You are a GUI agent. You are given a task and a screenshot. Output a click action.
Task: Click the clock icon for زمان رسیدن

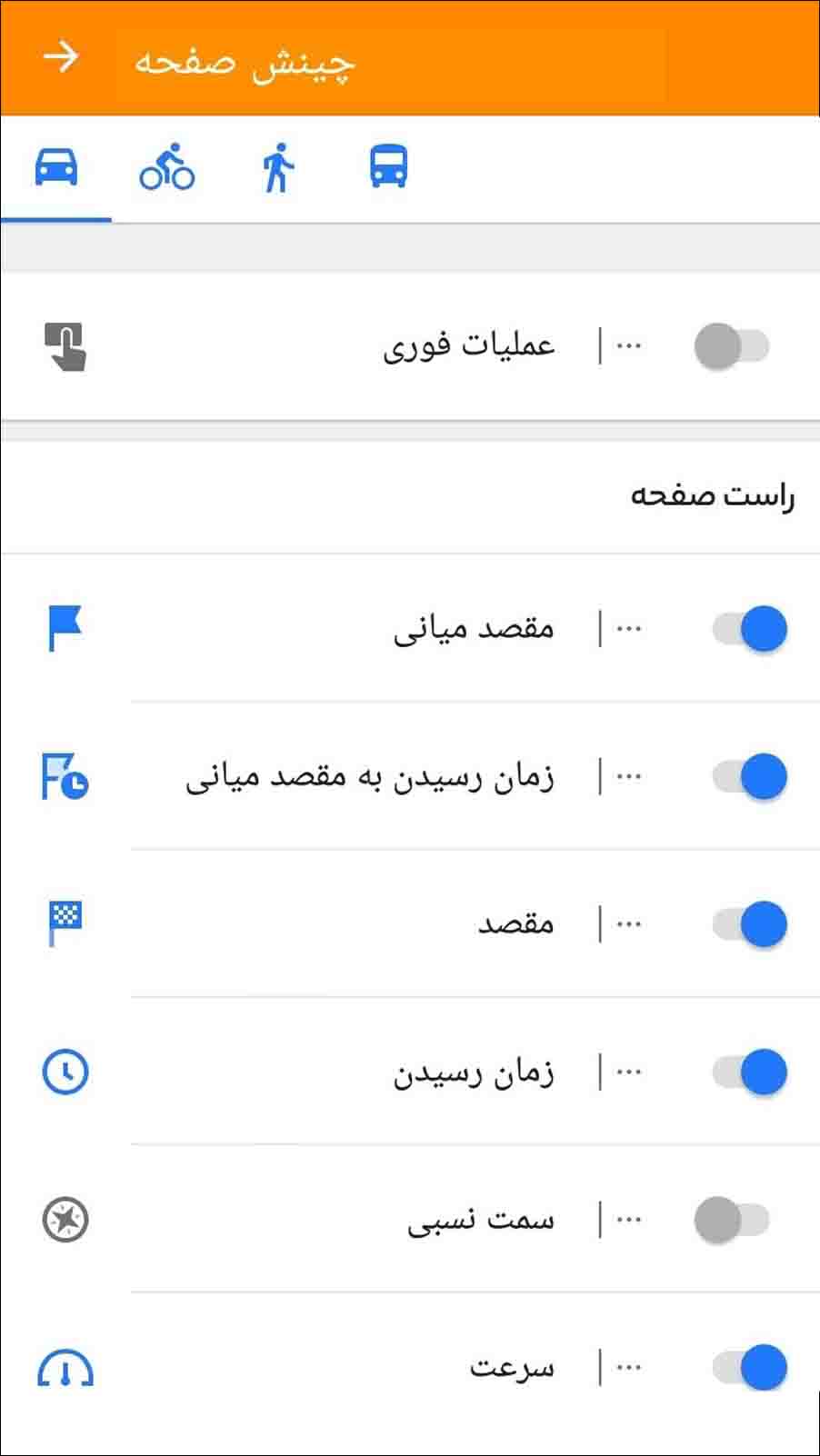click(64, 1071)
